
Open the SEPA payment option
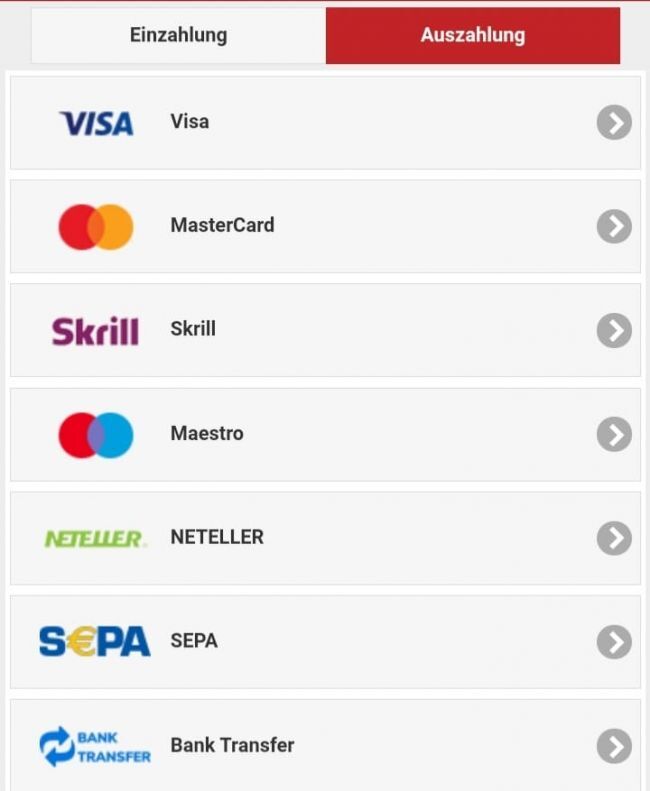pyautogui.click(x=325, y=642)
